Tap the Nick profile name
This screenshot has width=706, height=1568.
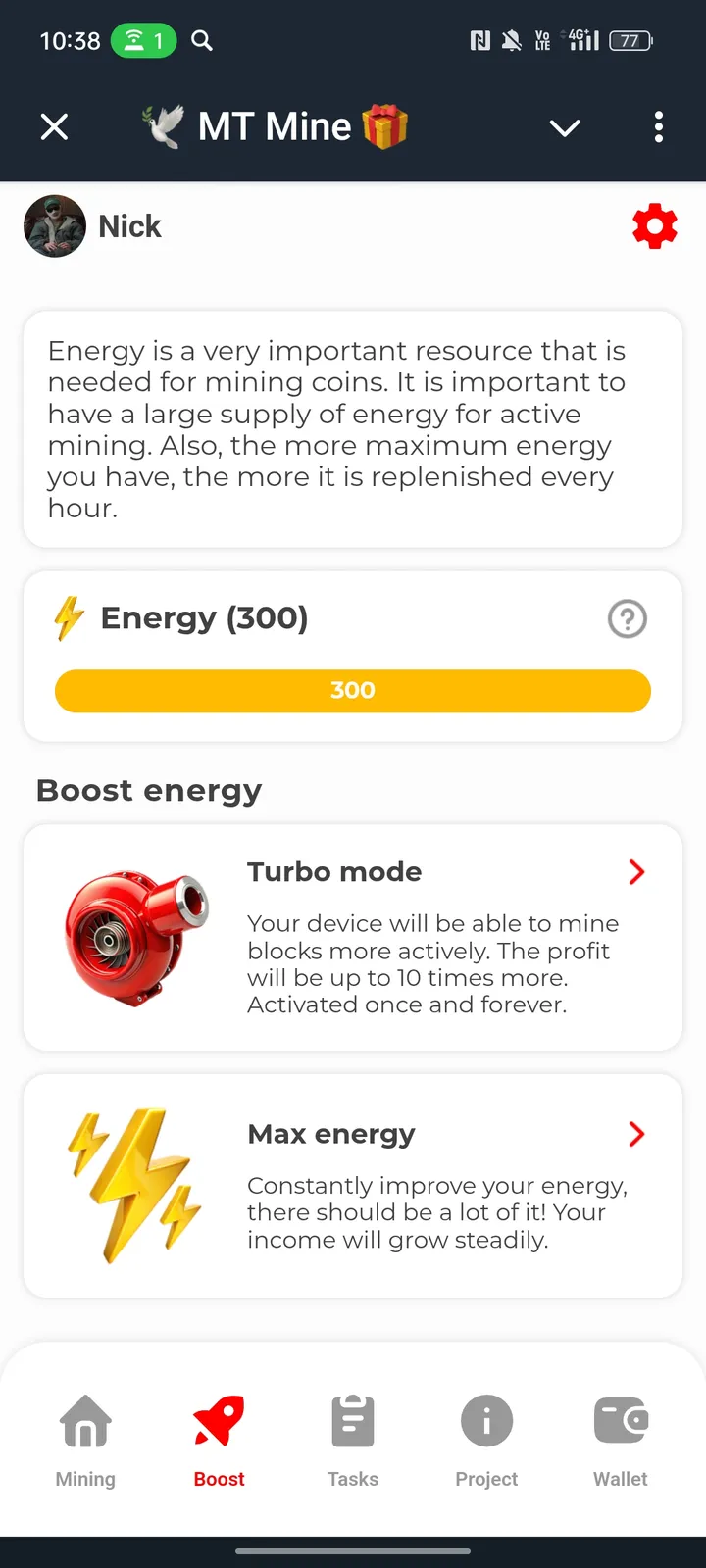click(x=130, y=225)
